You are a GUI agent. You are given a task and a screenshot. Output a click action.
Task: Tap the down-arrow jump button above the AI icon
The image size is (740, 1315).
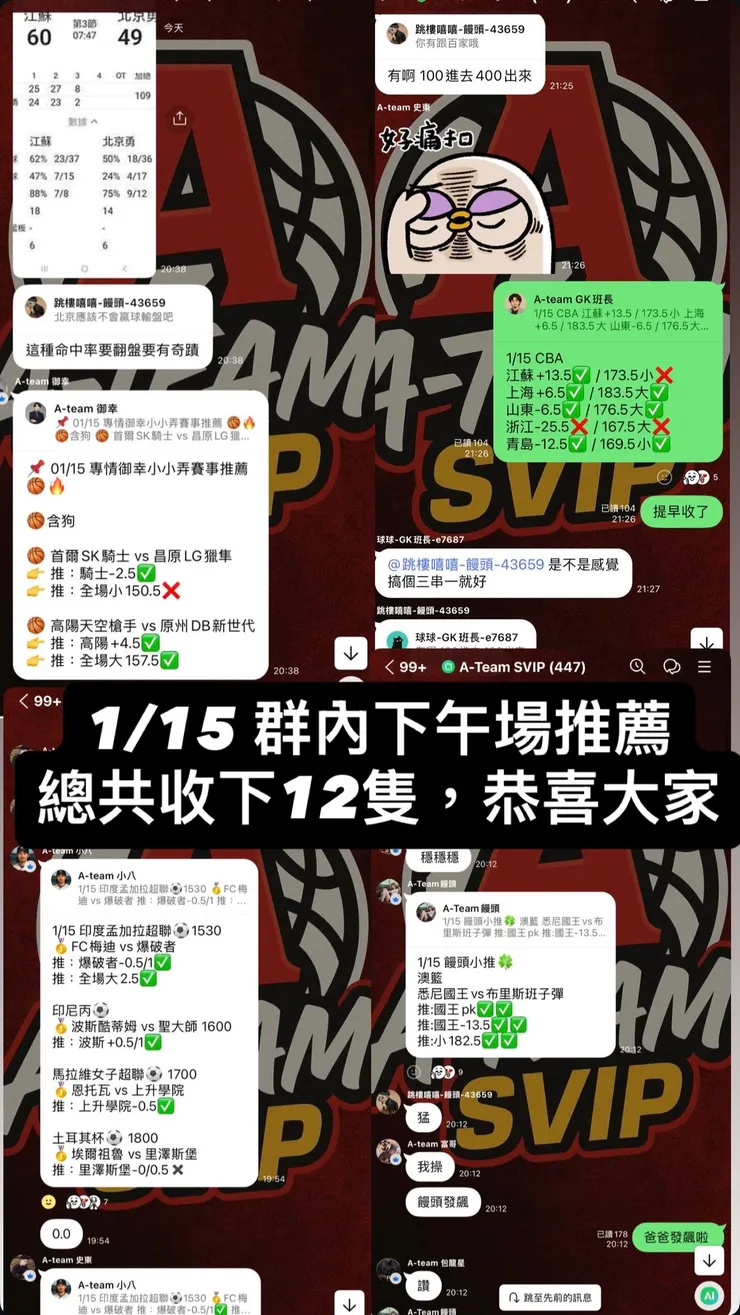pos(710,1260)
